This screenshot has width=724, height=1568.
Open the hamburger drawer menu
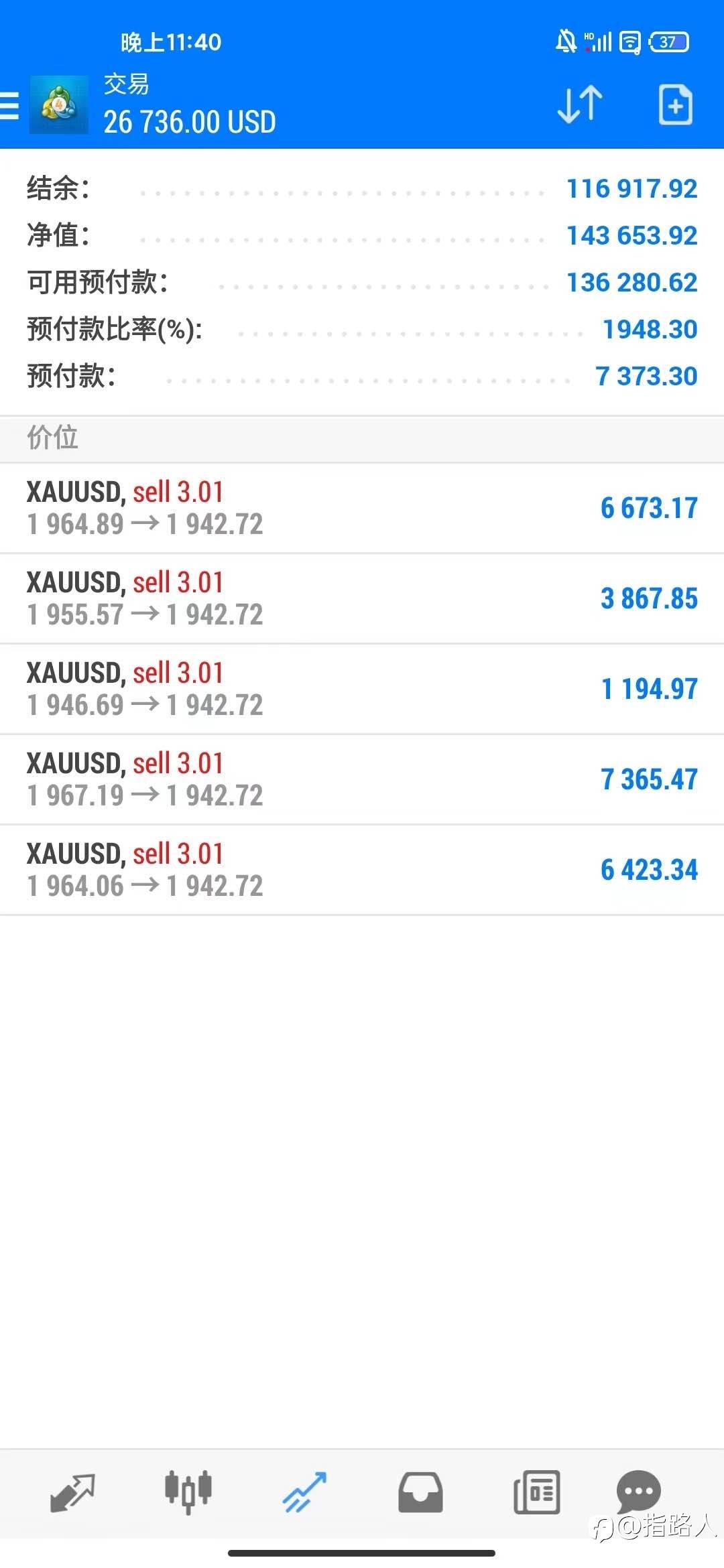[x=9, y=105]
